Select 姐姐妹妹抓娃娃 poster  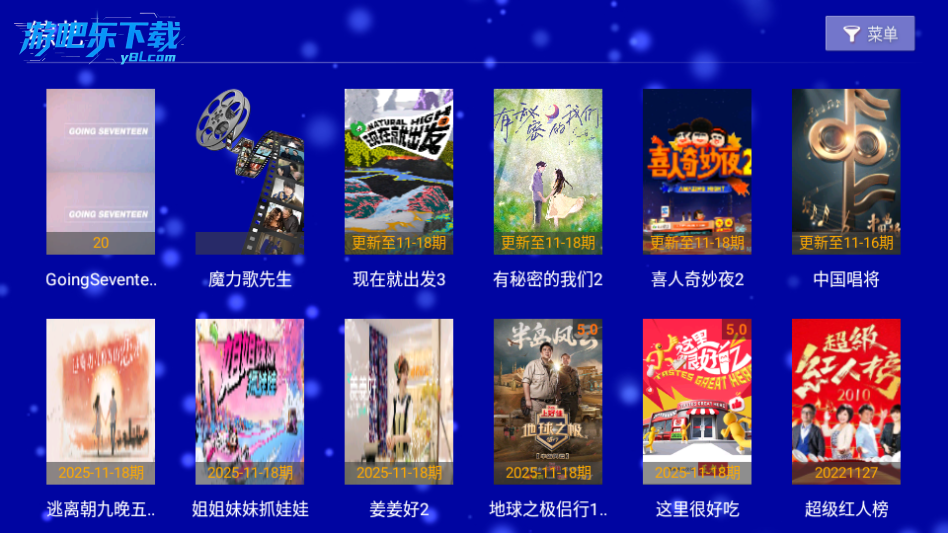(250, 402)
